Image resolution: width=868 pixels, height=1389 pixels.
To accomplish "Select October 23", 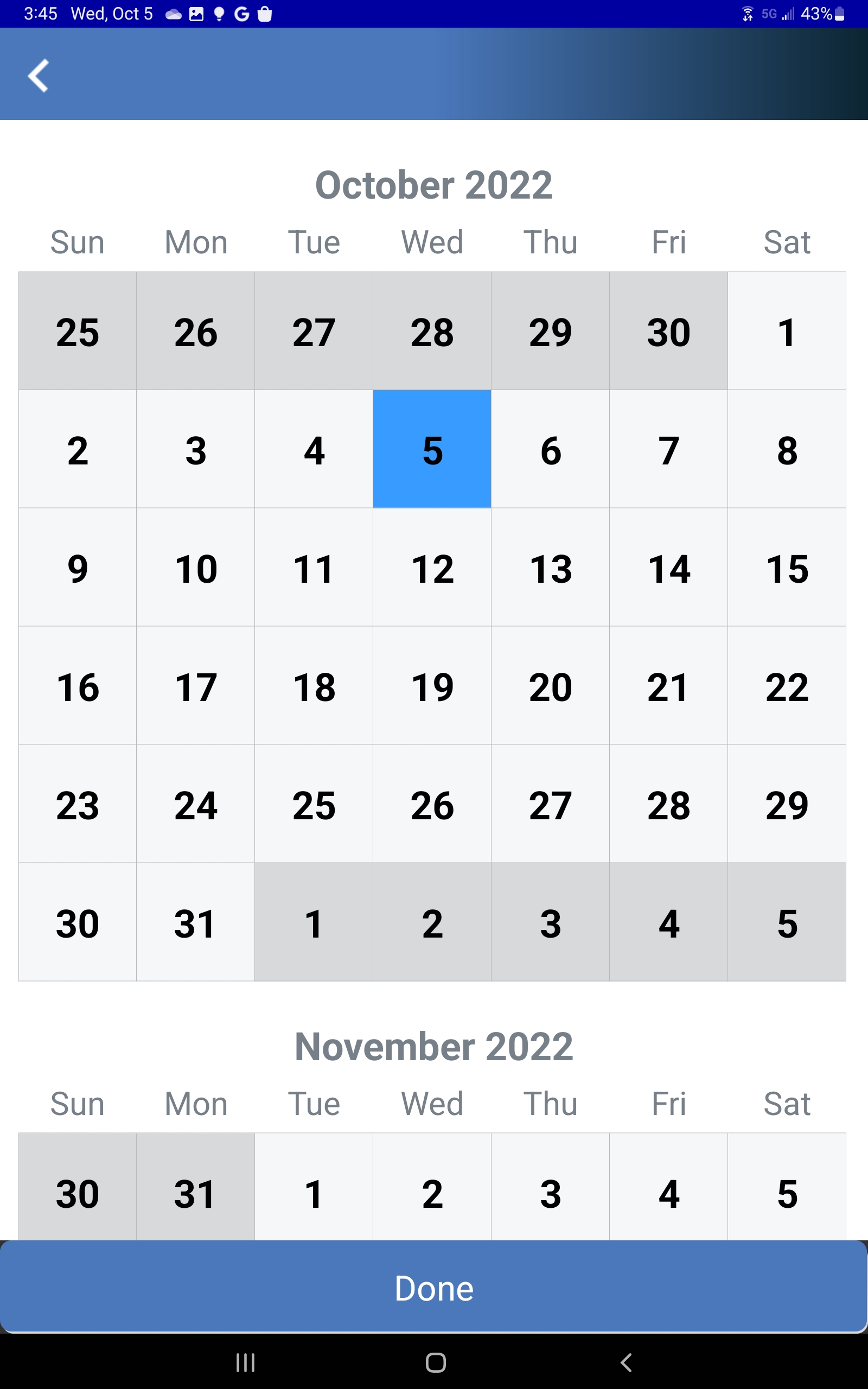I will click(78, 804).
